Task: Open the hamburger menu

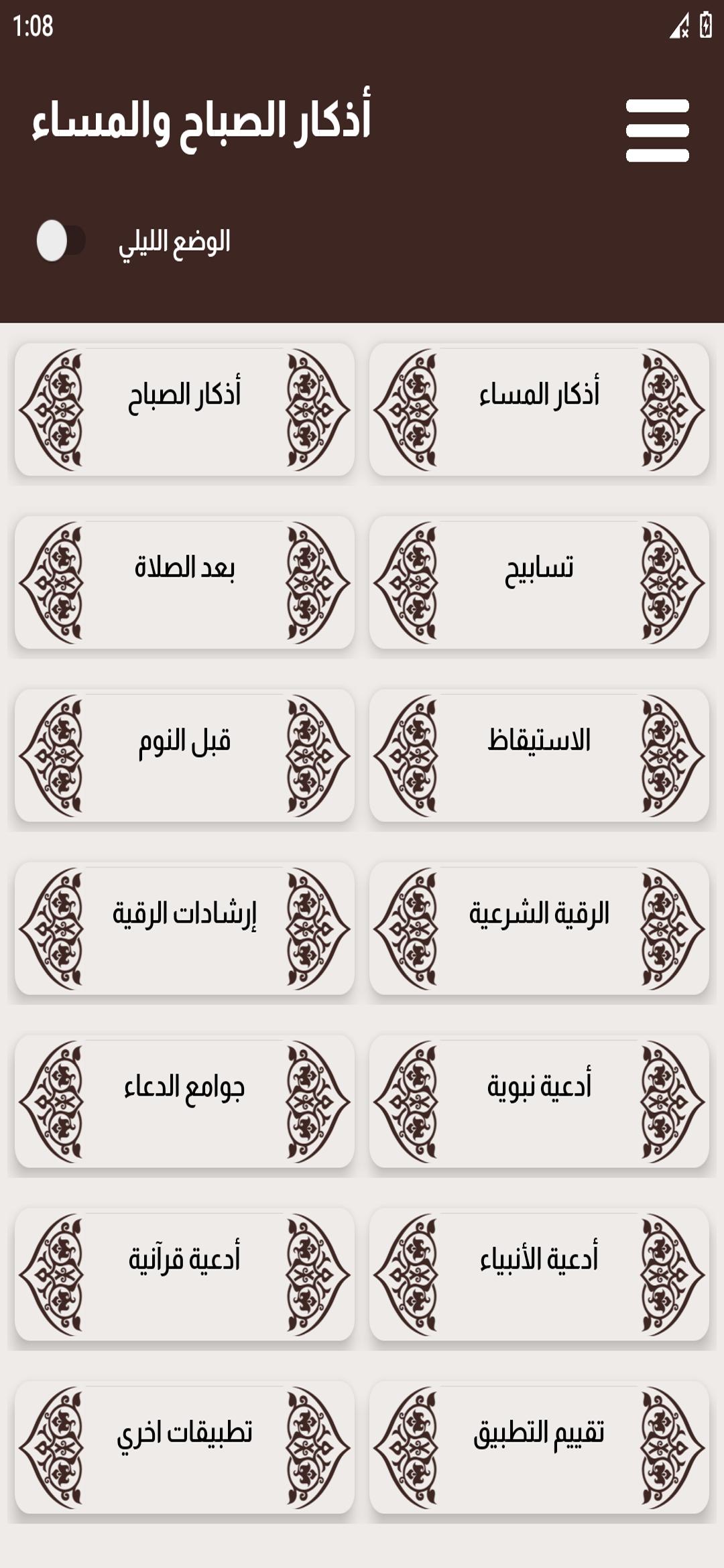Action: point(657,131)
